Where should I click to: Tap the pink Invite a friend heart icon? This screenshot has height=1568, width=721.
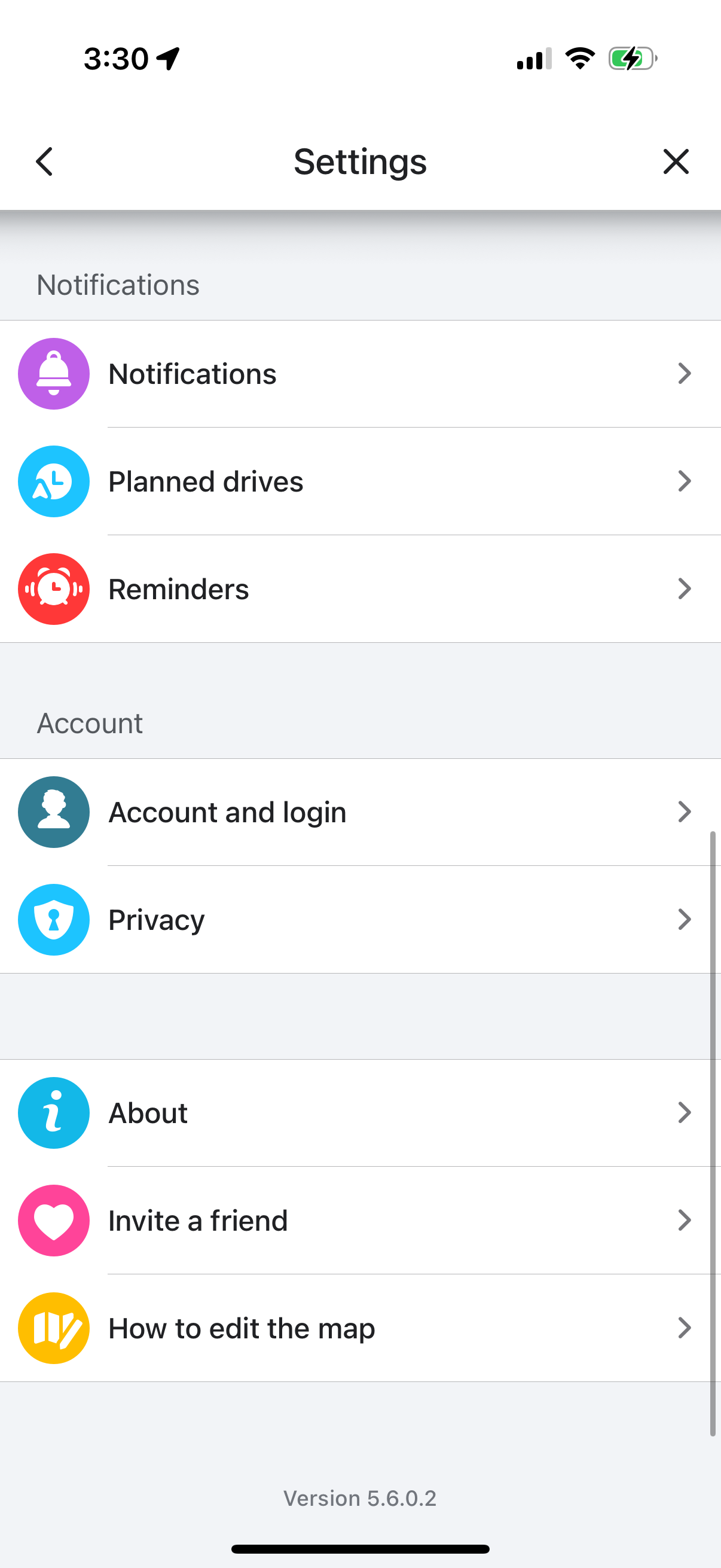pos(54,1220)
